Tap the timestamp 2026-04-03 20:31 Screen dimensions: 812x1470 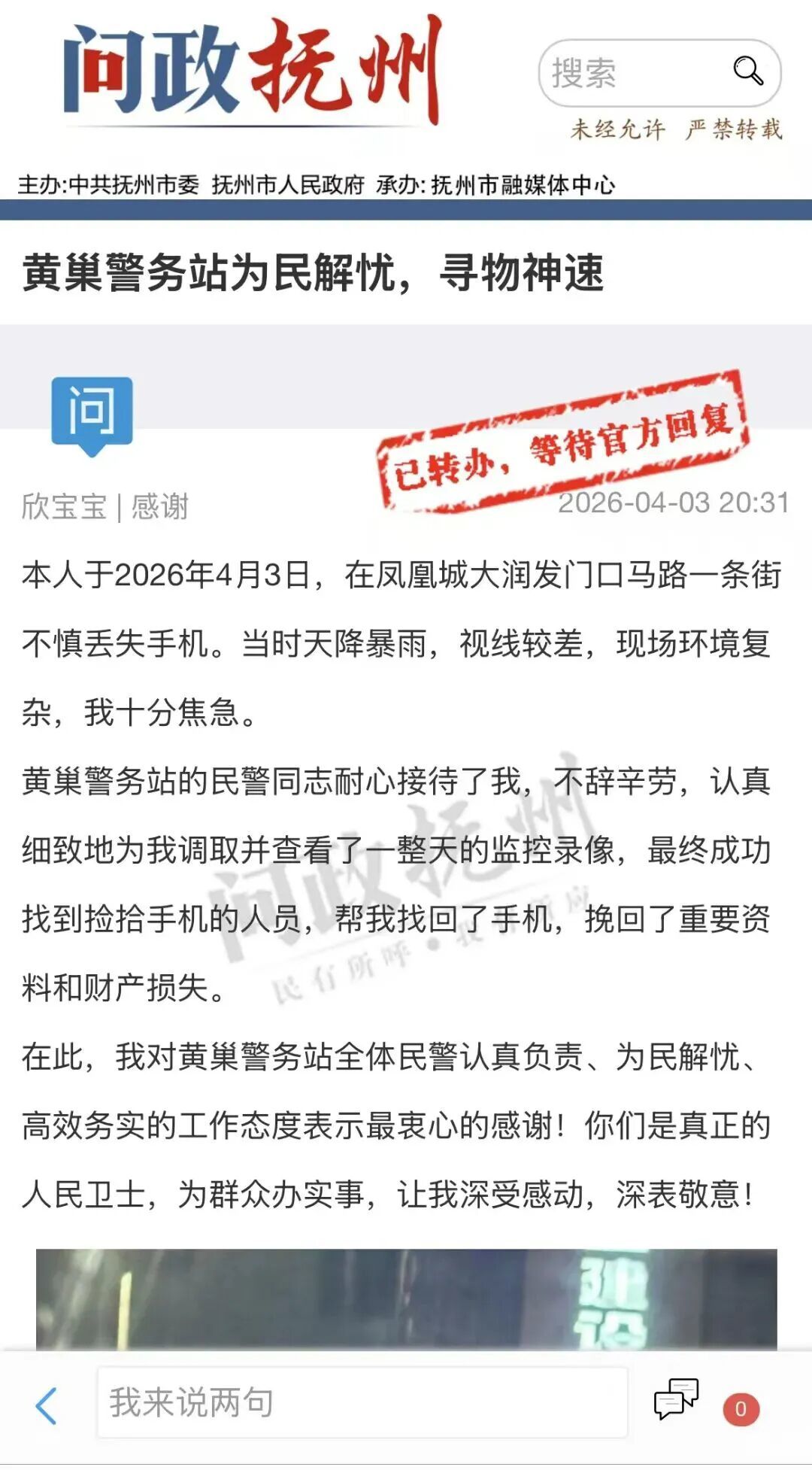pyautogui.click(x=674, y=506)
